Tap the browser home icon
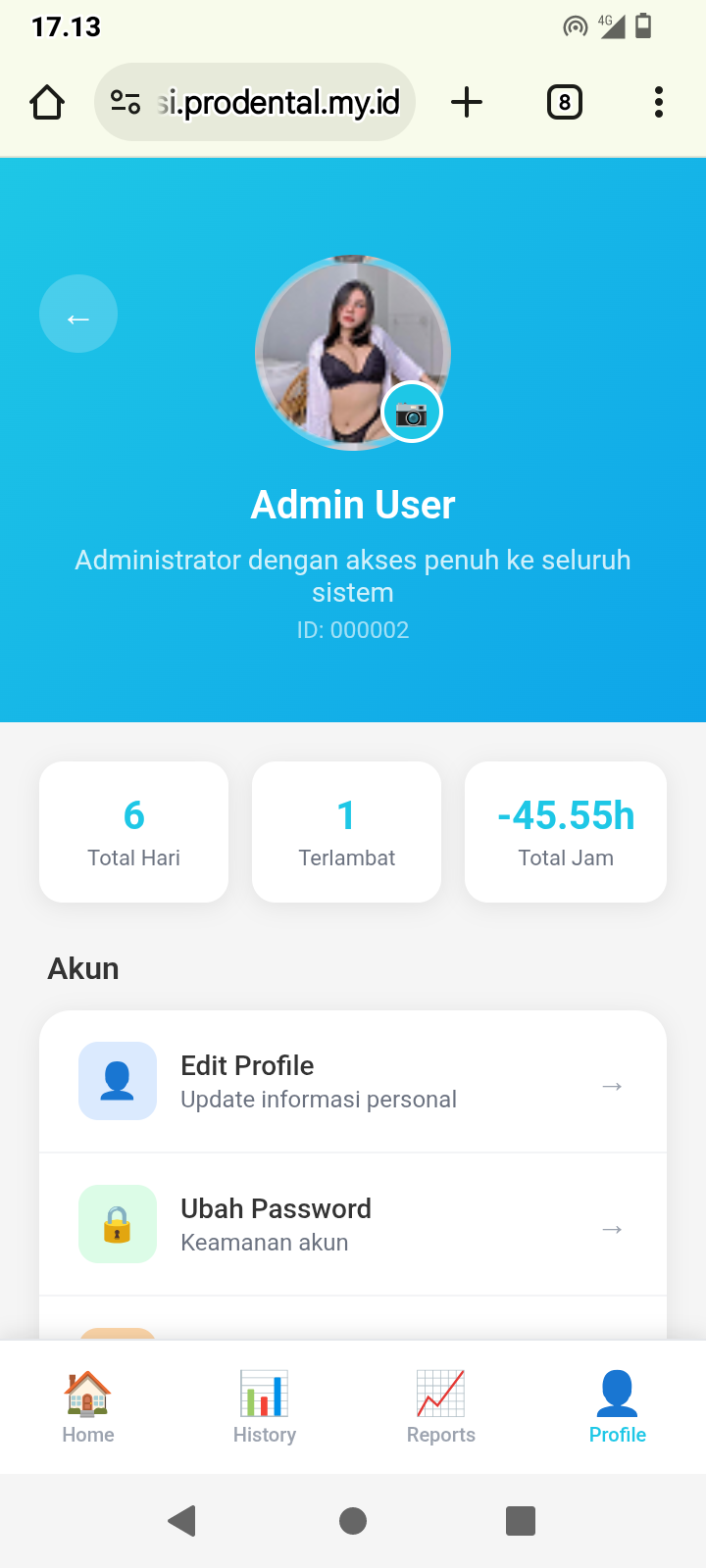The height and width of the screenshot is (1568, 706). 47,102
